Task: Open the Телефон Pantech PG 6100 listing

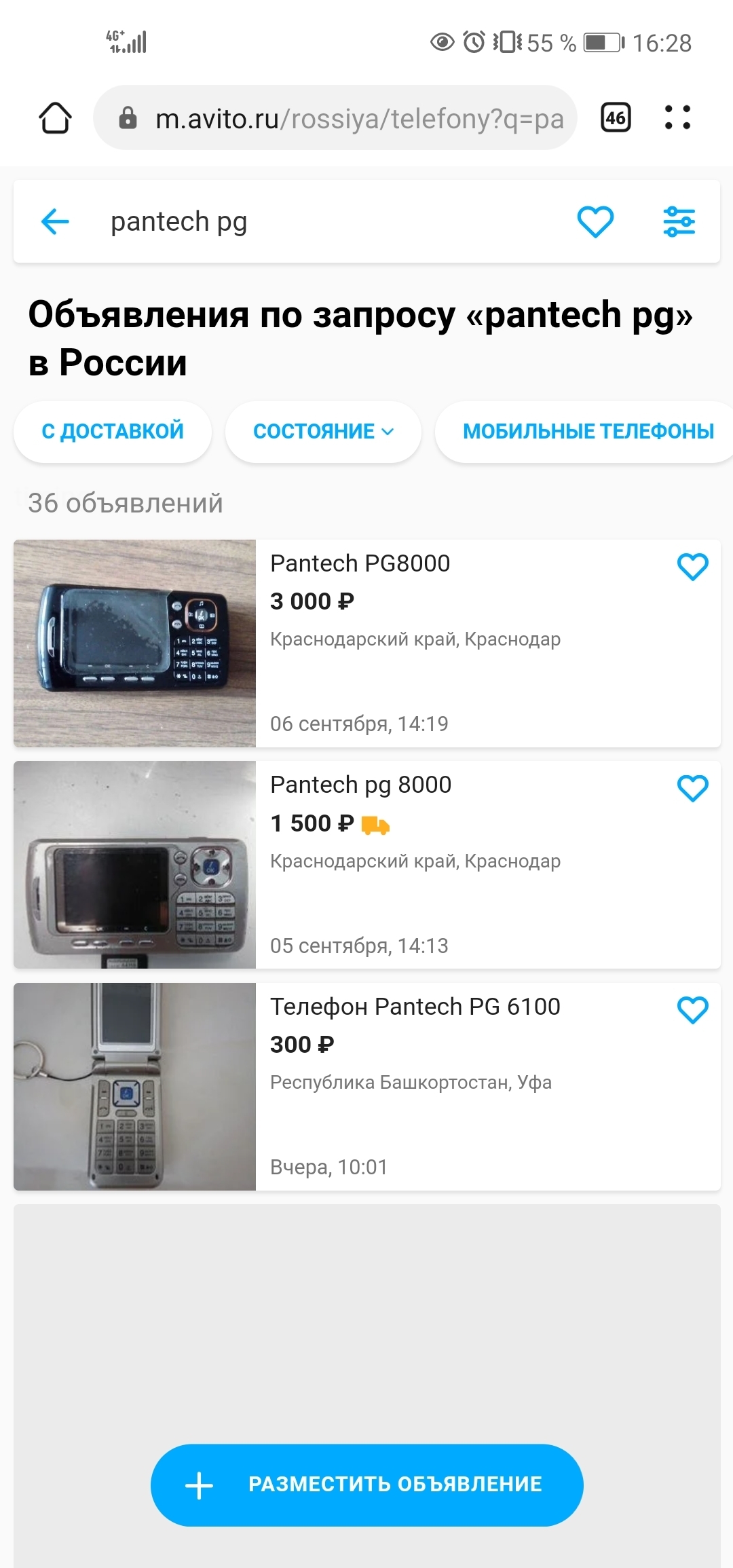Action: tap(415, 1007)
